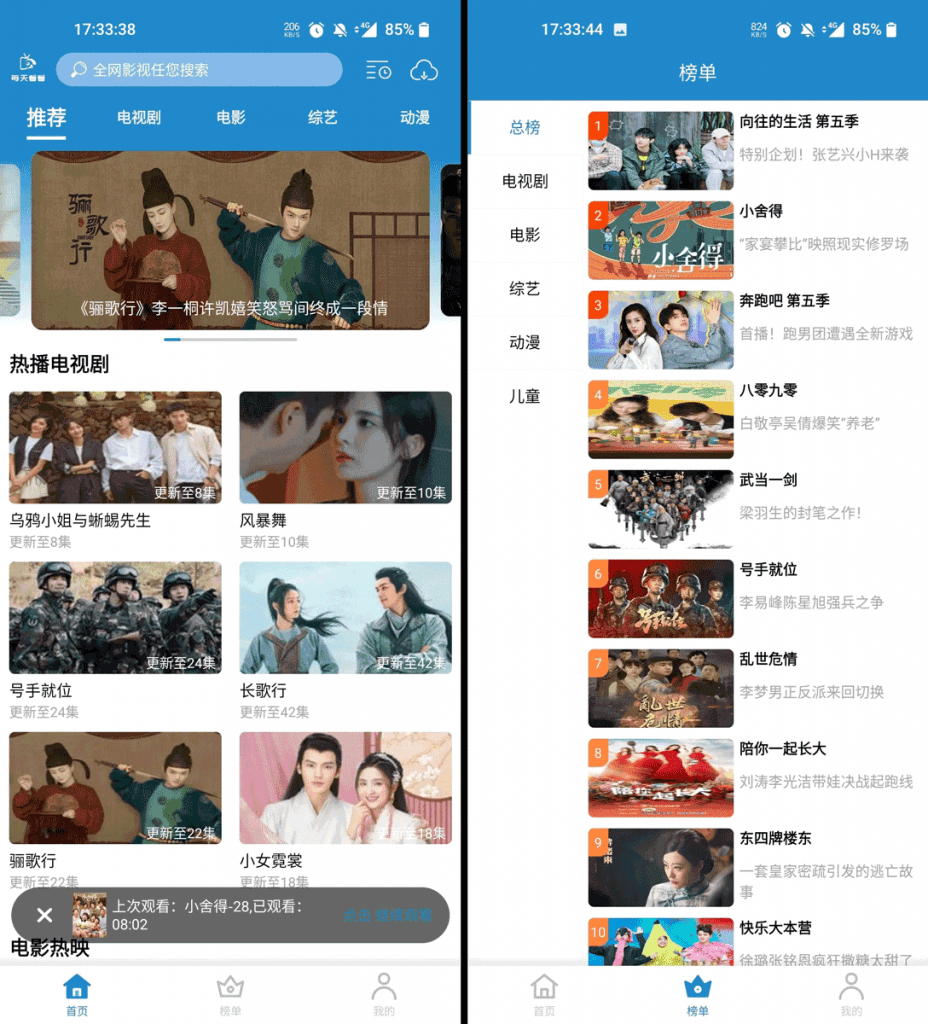Open rank 1 向往的生活 第五季
The width and height of the screenshot is (928, 1024).
point(750,150)
